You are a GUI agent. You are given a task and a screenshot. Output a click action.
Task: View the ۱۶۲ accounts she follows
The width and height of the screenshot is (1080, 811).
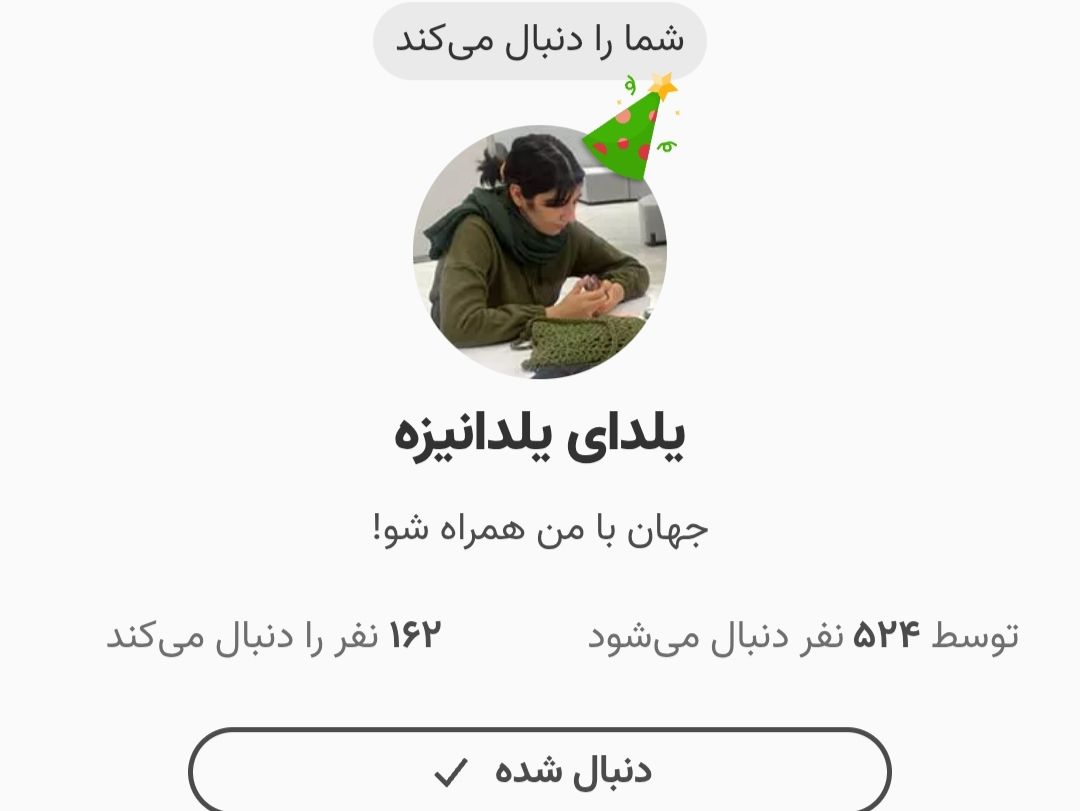click(274, 636)
